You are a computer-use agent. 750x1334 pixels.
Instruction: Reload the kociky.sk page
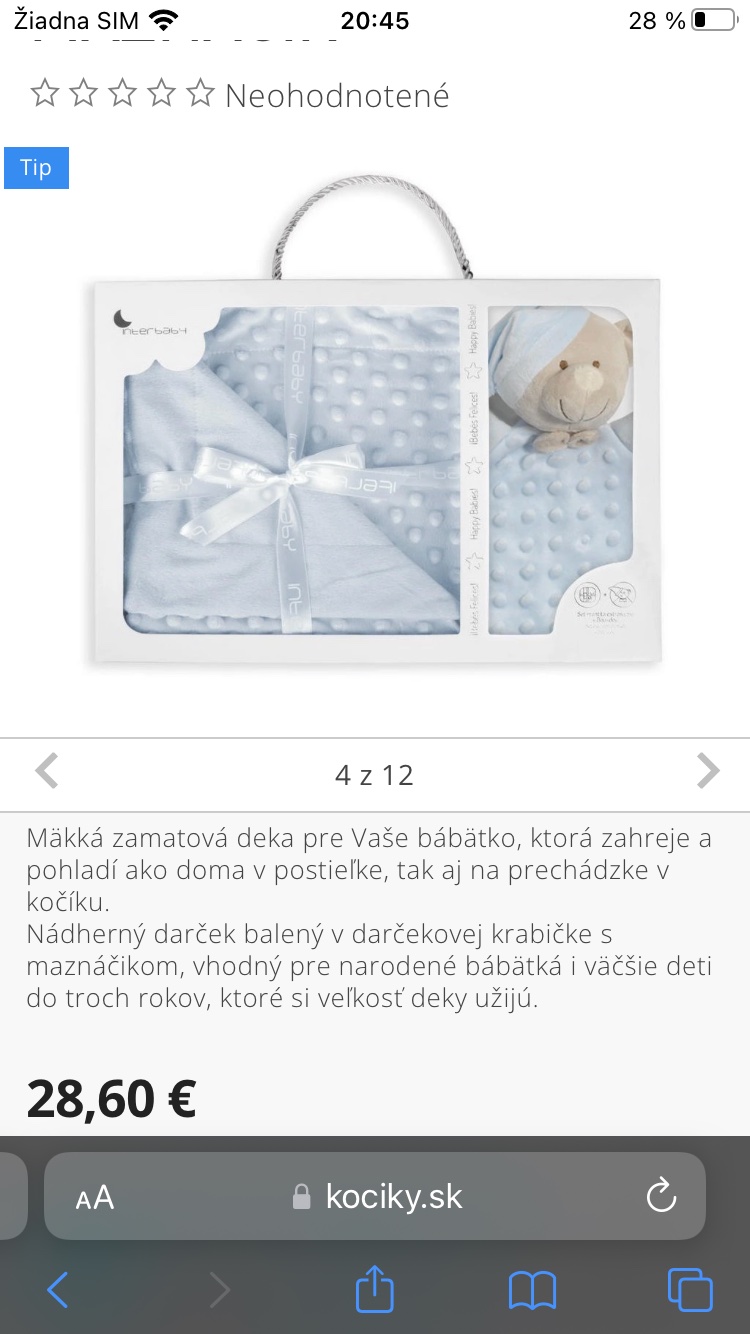coord(661,1196)
